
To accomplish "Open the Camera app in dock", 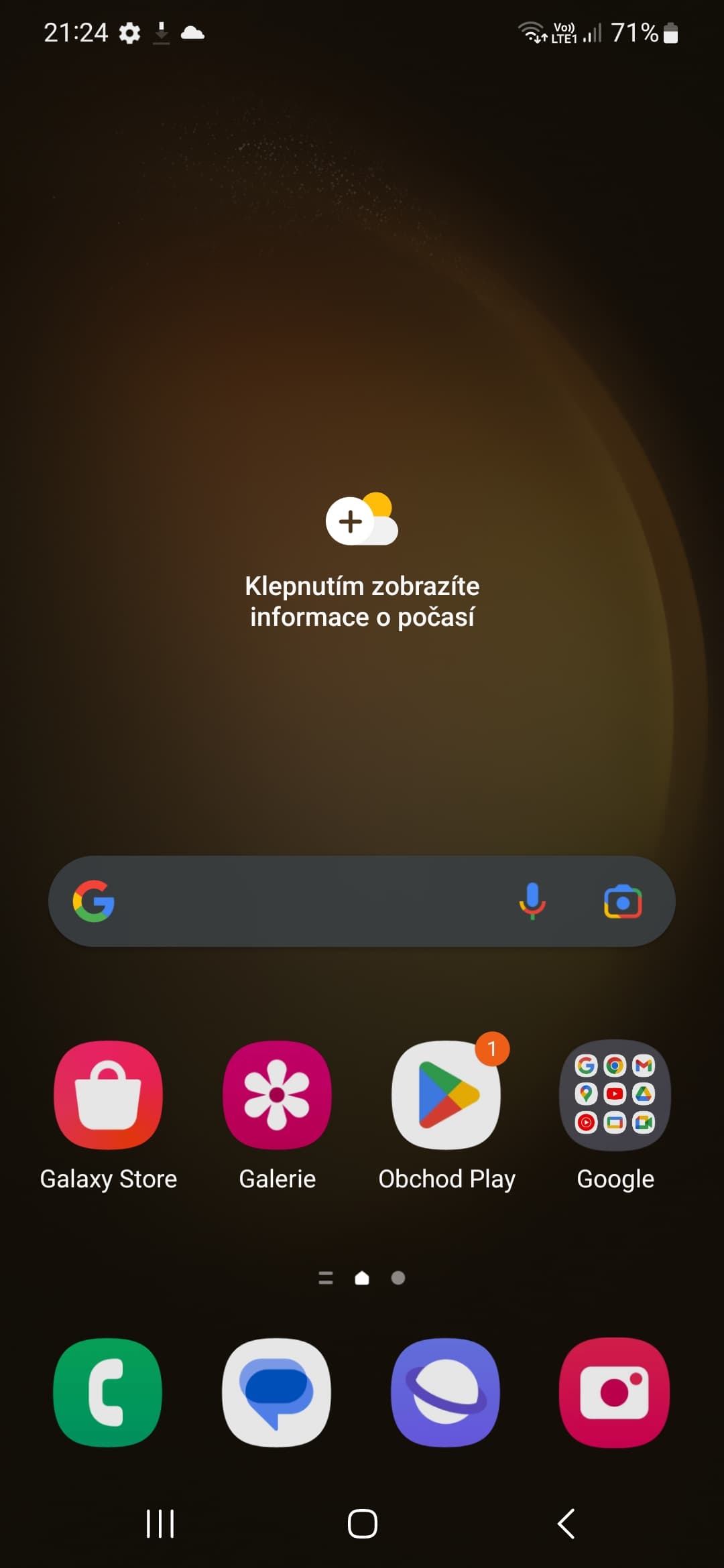I will click(615, 1392).
